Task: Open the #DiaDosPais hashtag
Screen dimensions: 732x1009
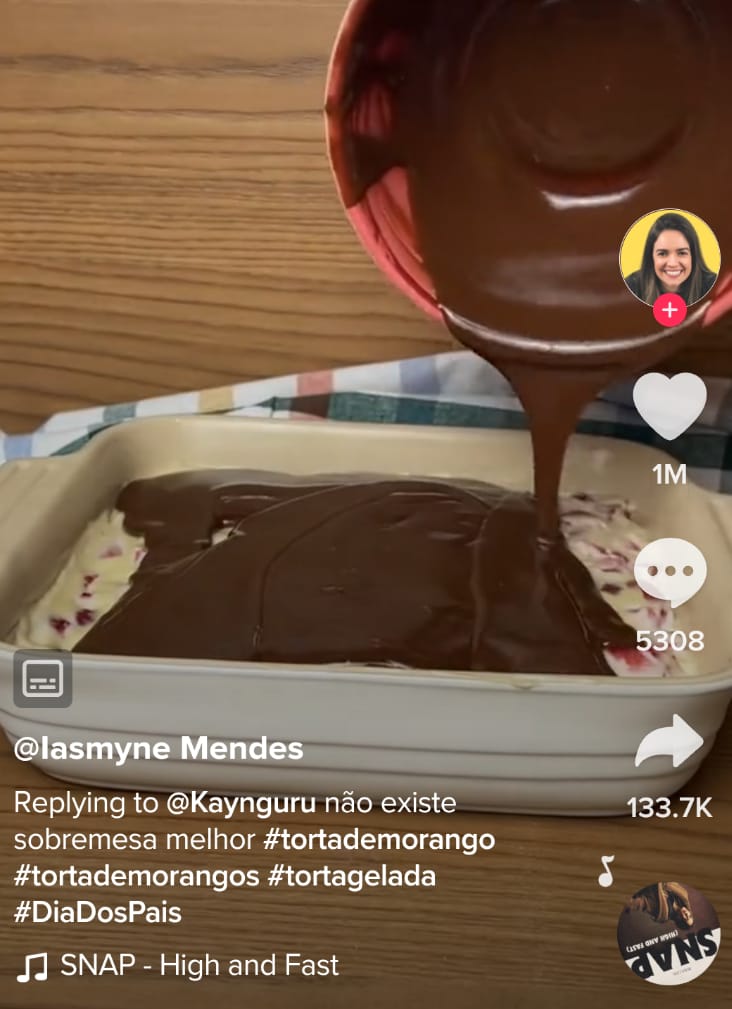Action: [97, 914]
